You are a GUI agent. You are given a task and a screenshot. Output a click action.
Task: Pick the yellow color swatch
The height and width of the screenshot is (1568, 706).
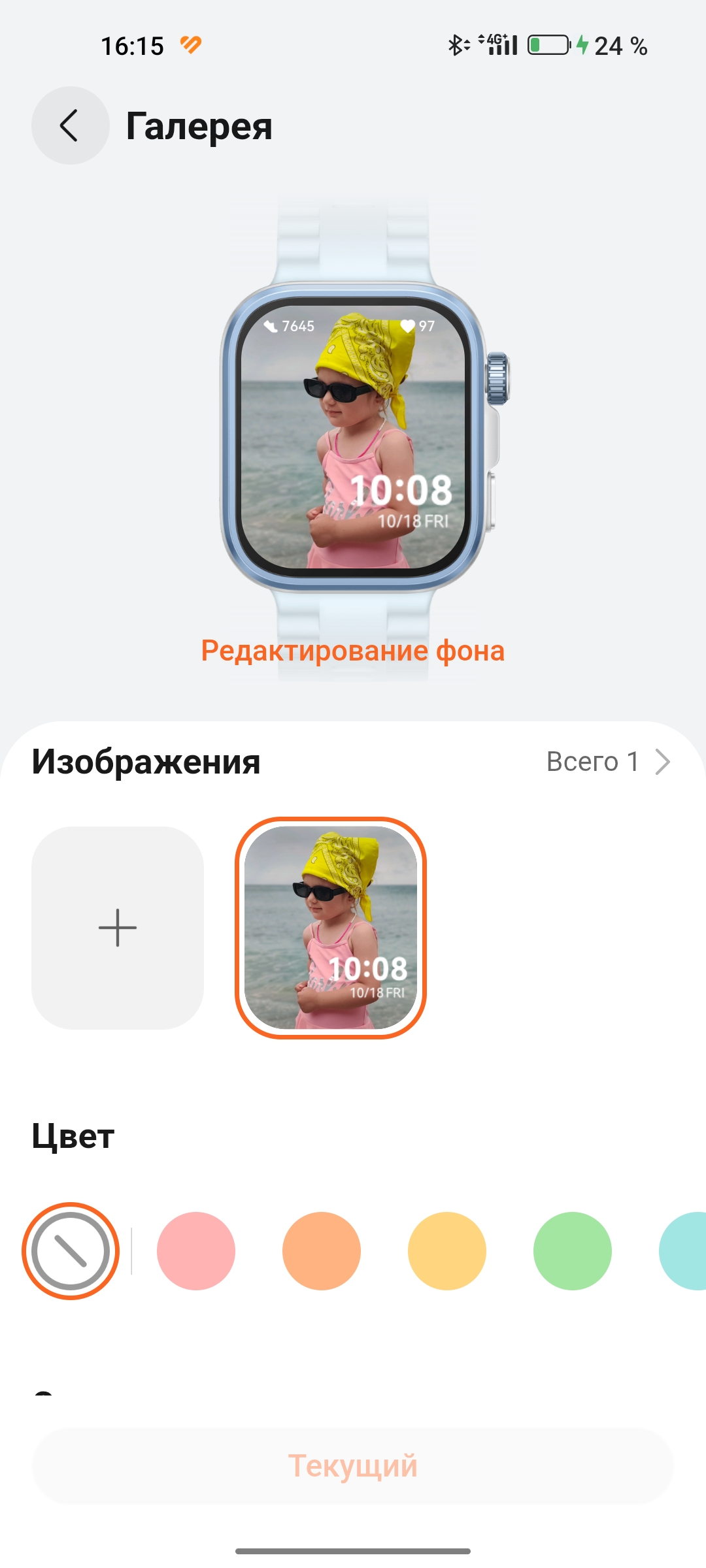coord(447,1251)
